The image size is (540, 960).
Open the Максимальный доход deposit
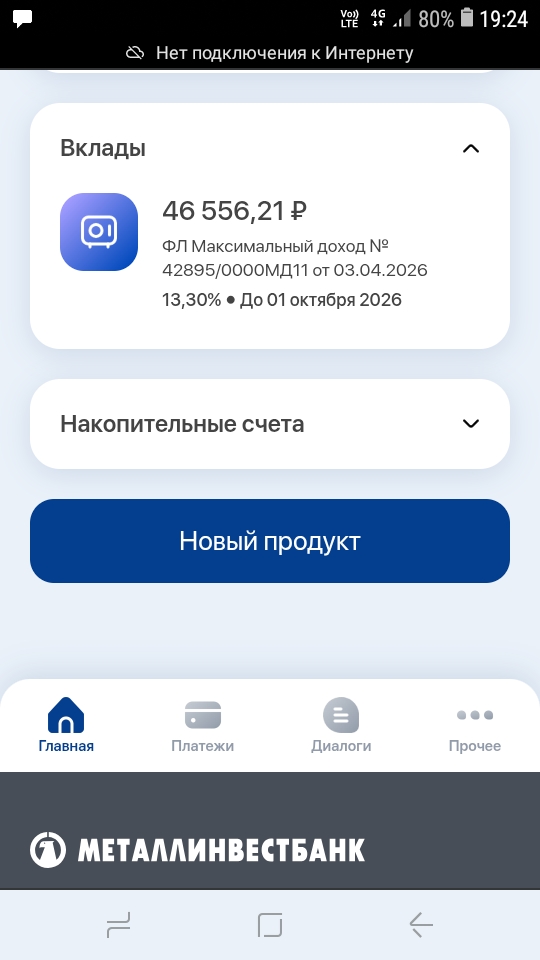pos(269,253)
